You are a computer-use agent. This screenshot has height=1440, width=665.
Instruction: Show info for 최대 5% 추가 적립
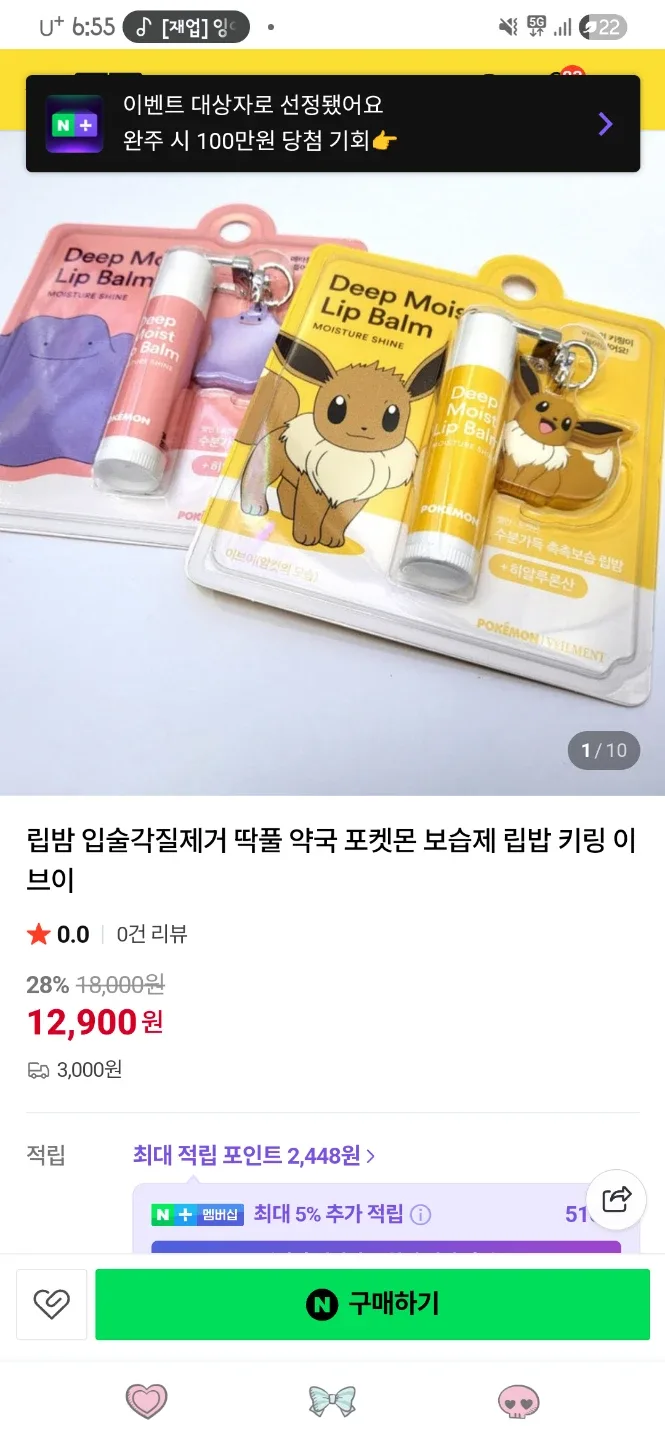pyautogui.click(x=421, y=1215)
